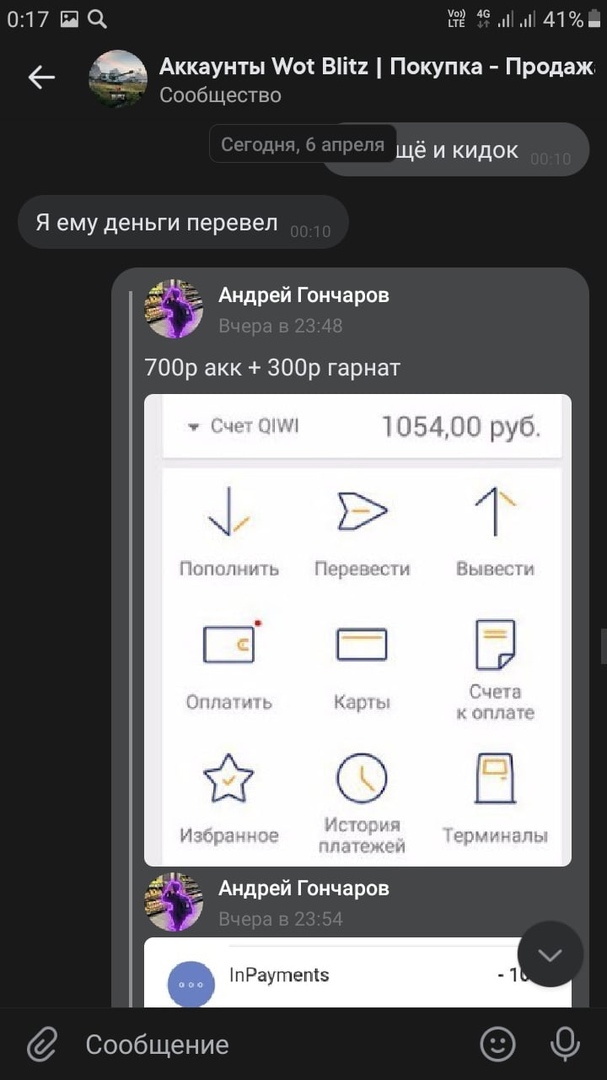Jump to latest messages with down arrow
This screenshot has height=1080, width=607.
coord(550,954)
